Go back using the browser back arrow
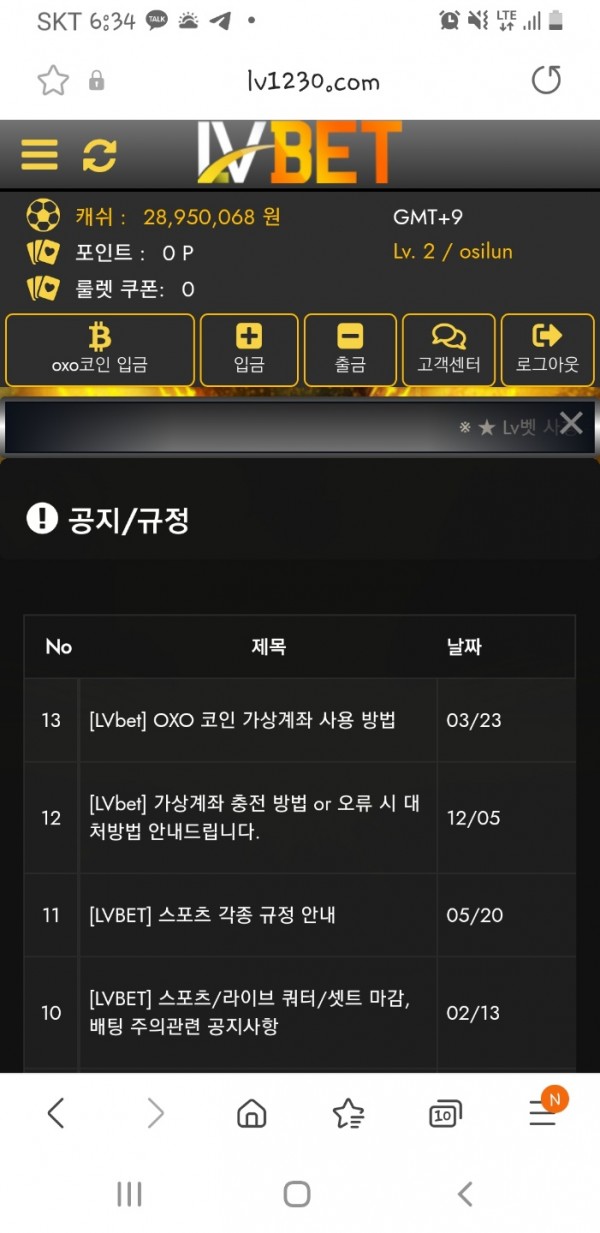Screen dimensions: 600x1233 click(56, 1113)
